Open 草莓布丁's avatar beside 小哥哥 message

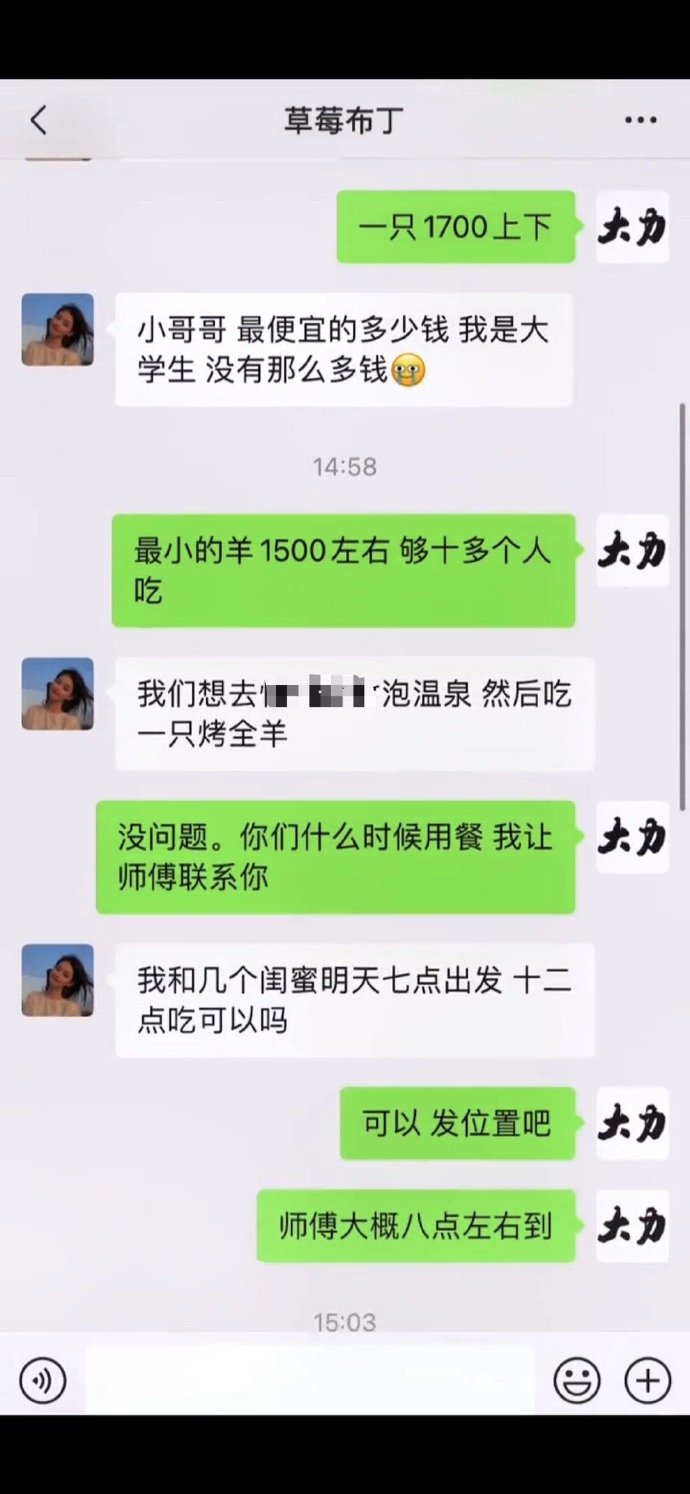tap(58, 330)
